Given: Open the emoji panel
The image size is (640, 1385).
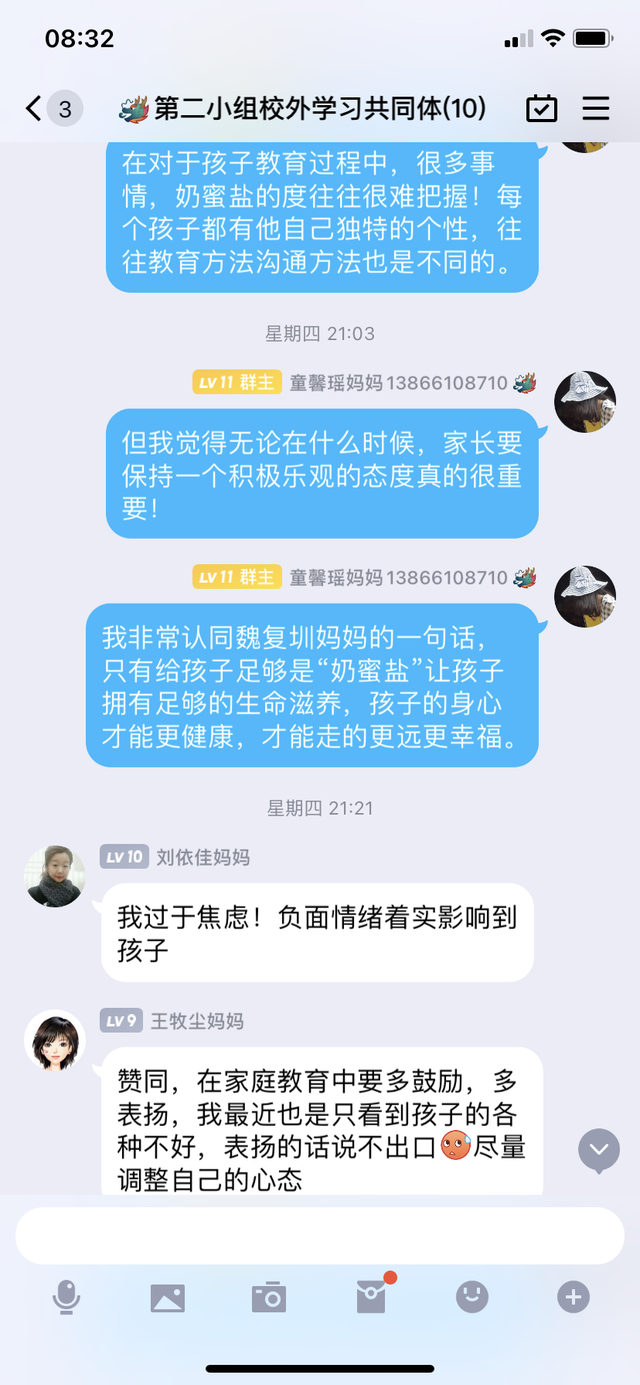Looking at the screenshot, I should pyautogui.click(x=472, y=1298).
